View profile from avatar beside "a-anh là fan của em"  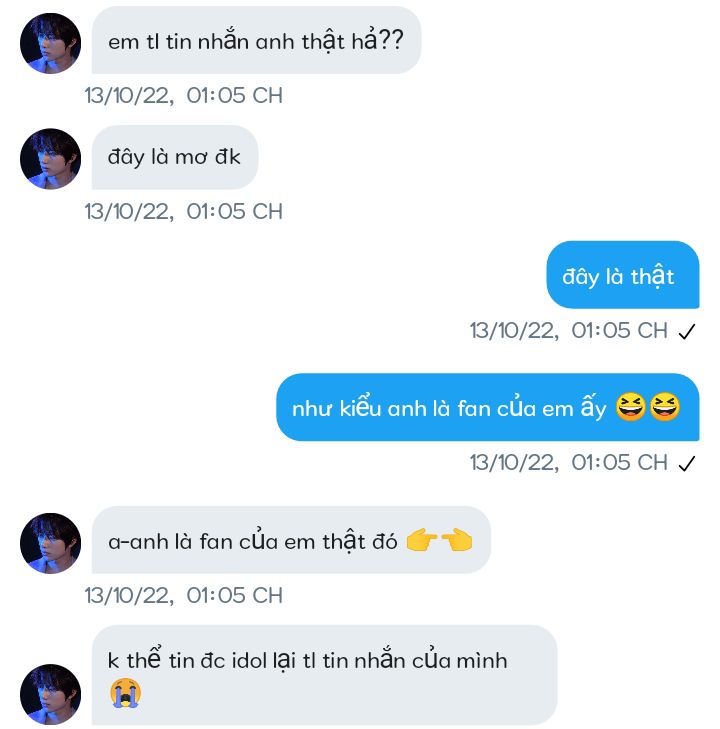[50, 543]
